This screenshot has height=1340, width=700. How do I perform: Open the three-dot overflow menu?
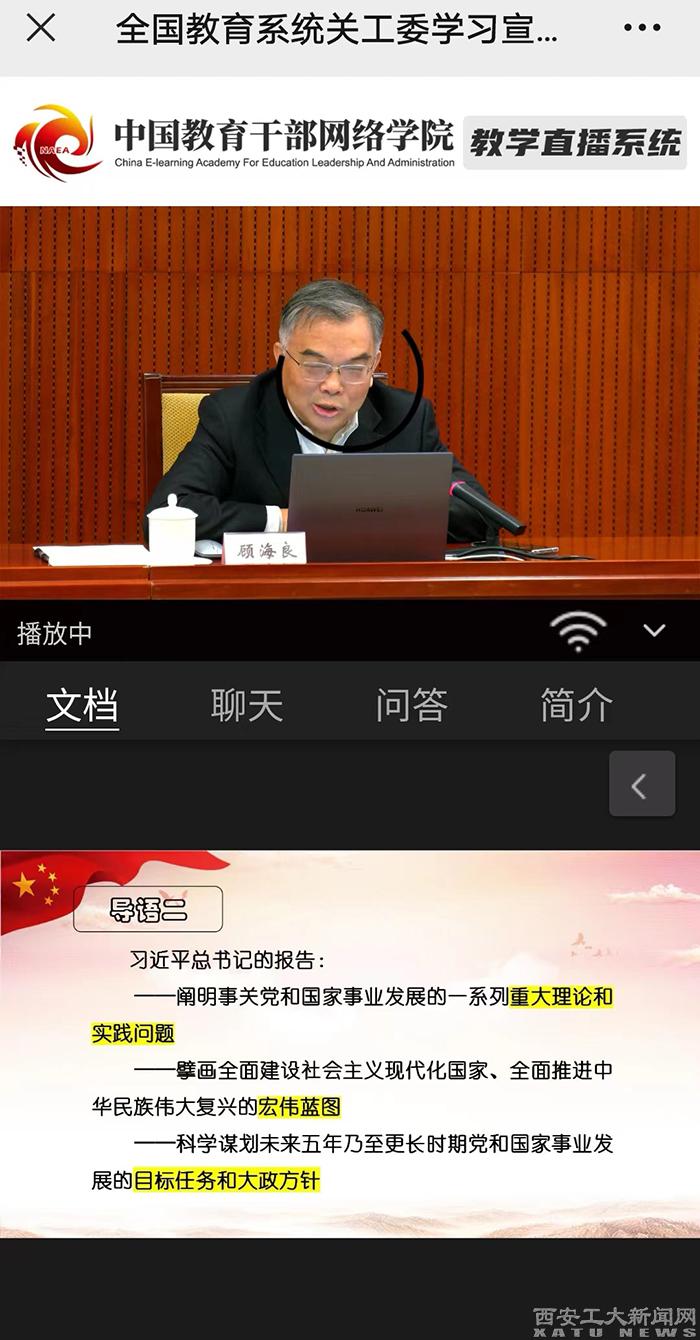[x=642, y=29]
